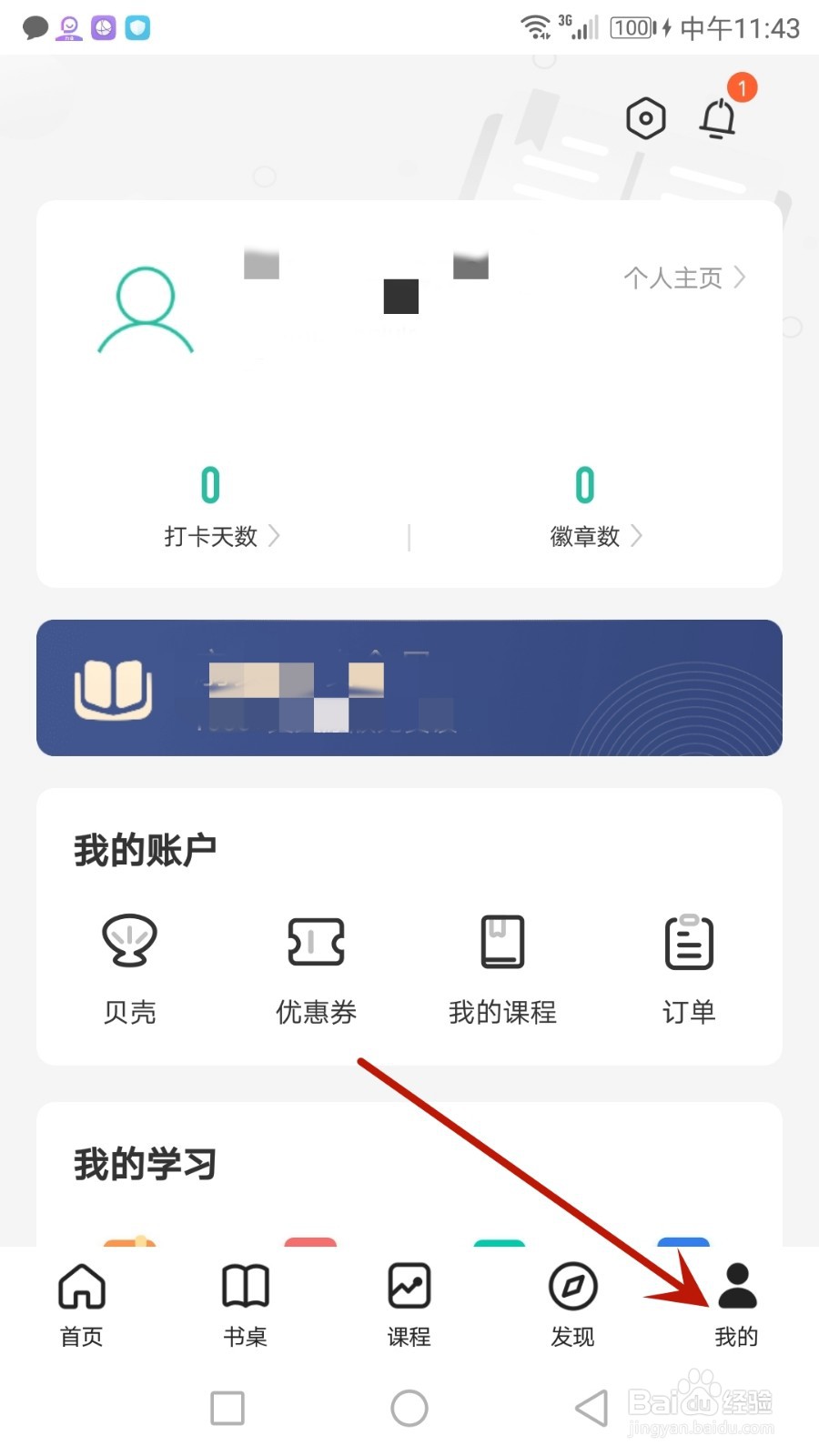The image size is (819, 1456).
Task: Open the notification bell with red badge
Action: pos(718,119)
